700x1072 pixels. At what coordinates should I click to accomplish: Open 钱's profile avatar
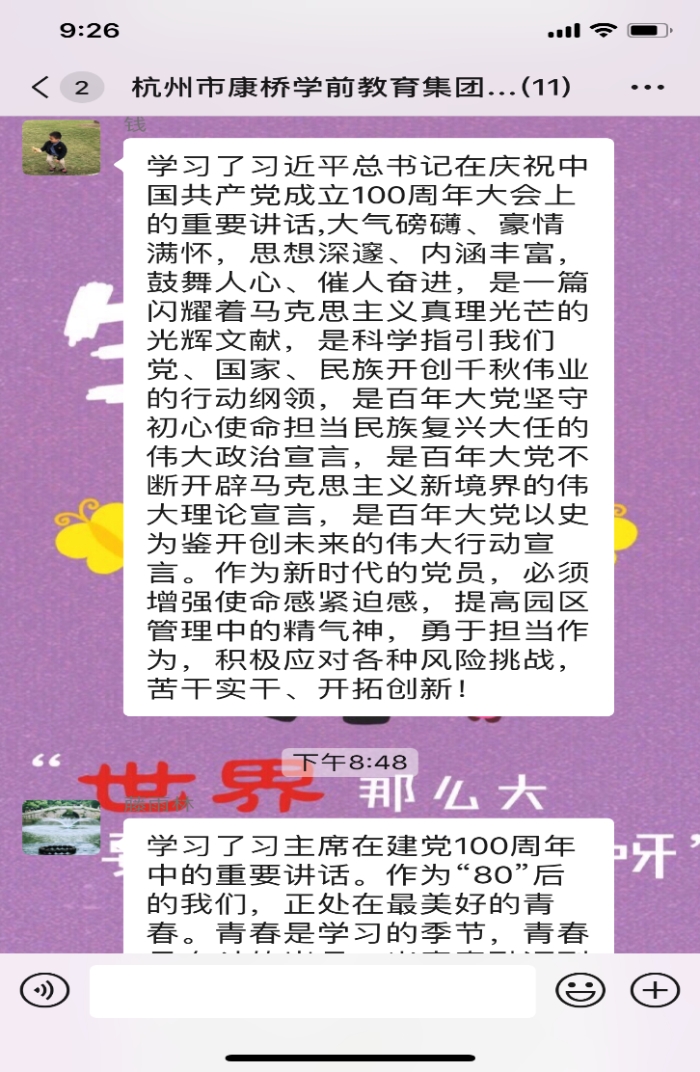(x=61, y=148)
